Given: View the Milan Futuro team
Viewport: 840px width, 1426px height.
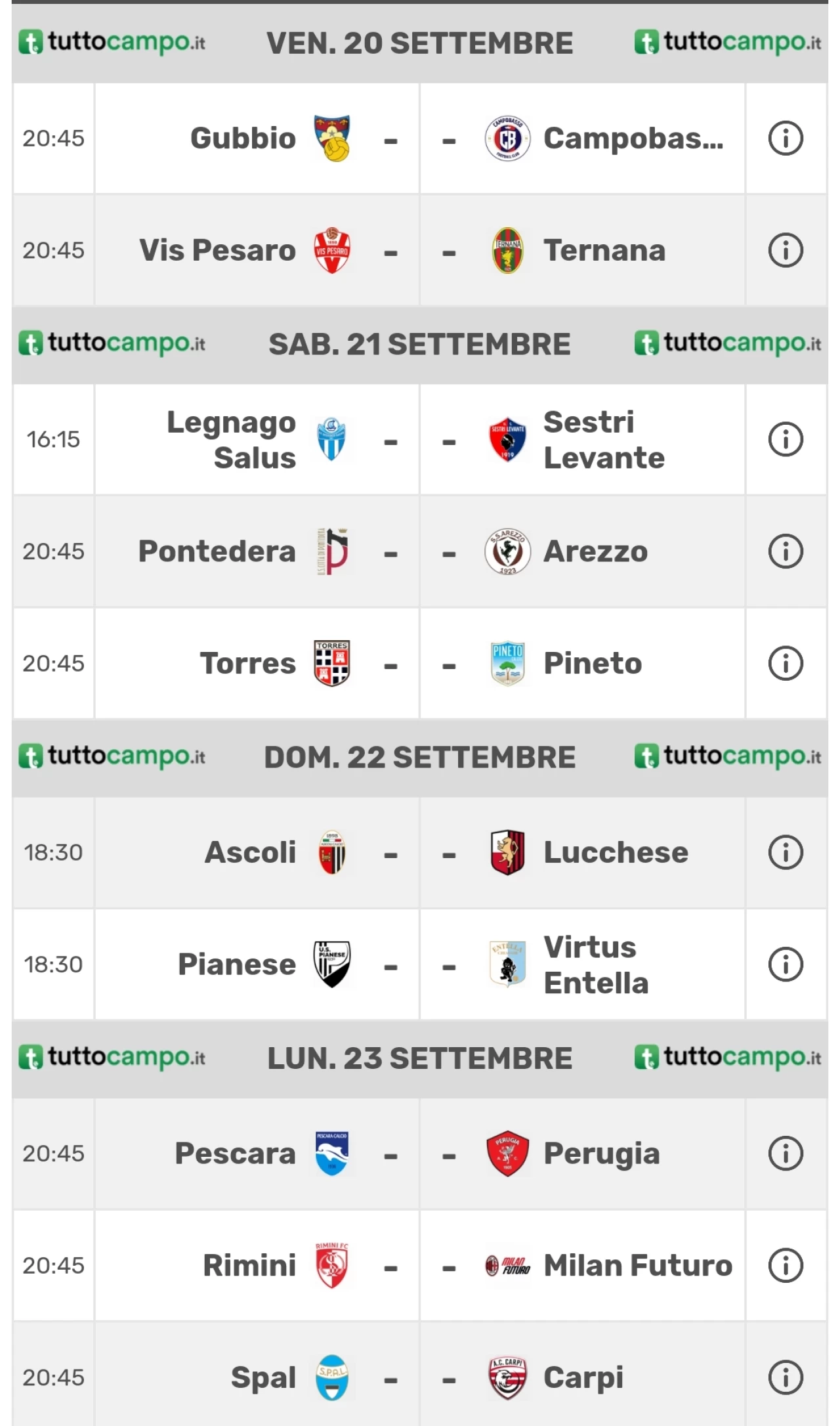Looking at the screenshot, I should [x=638, y=1265].
